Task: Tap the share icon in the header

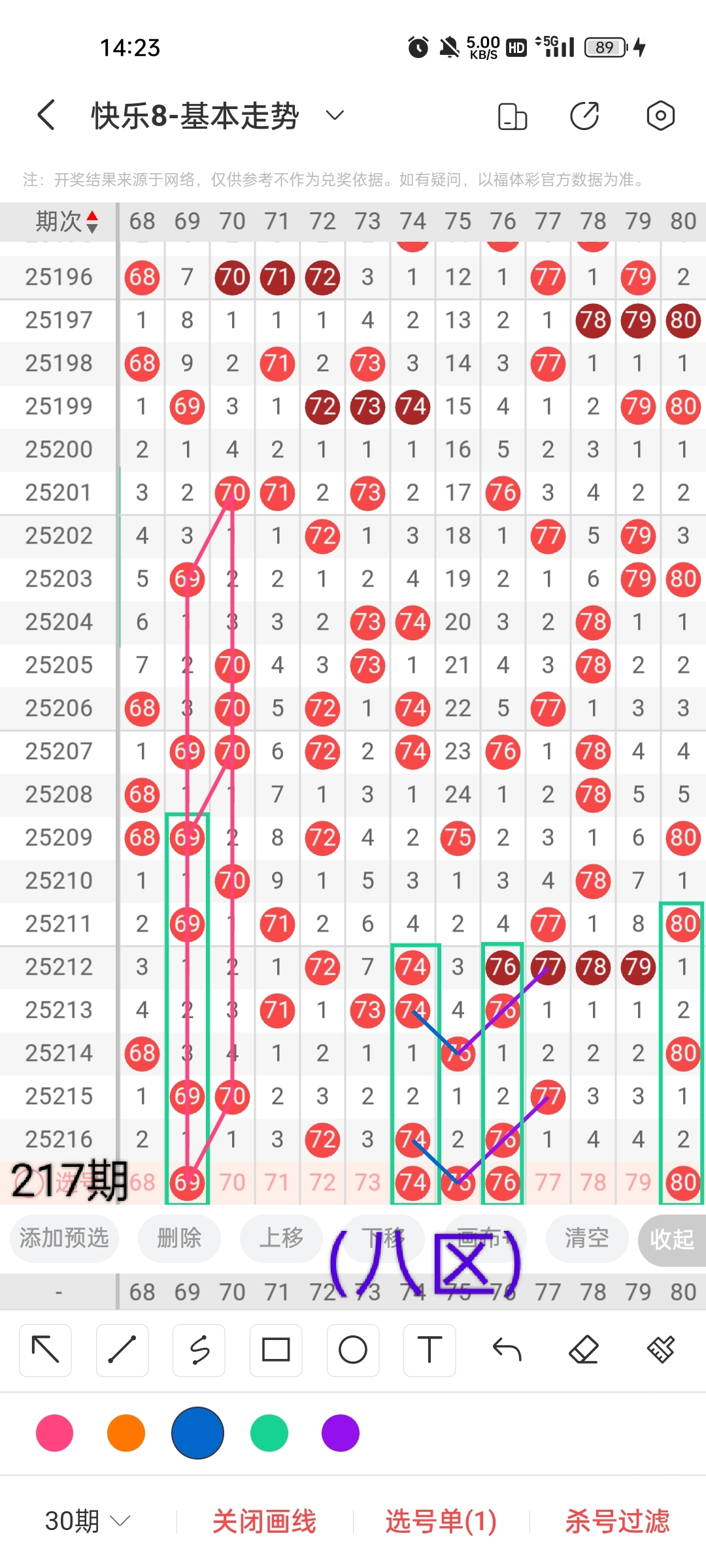Action: 584,116
